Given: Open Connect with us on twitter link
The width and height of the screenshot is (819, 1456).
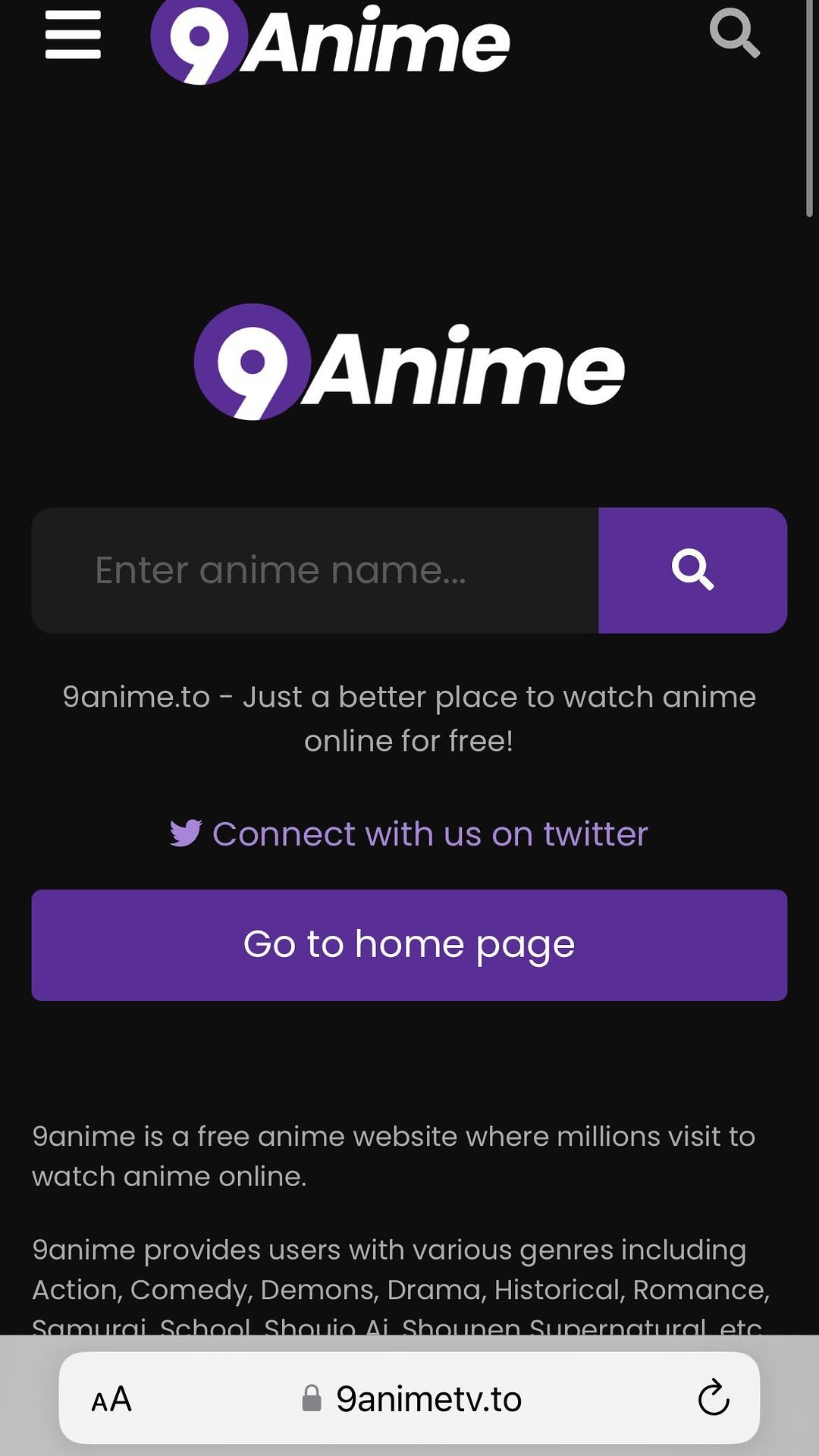Looking at the screenshot, I should (x=409, y=833).
